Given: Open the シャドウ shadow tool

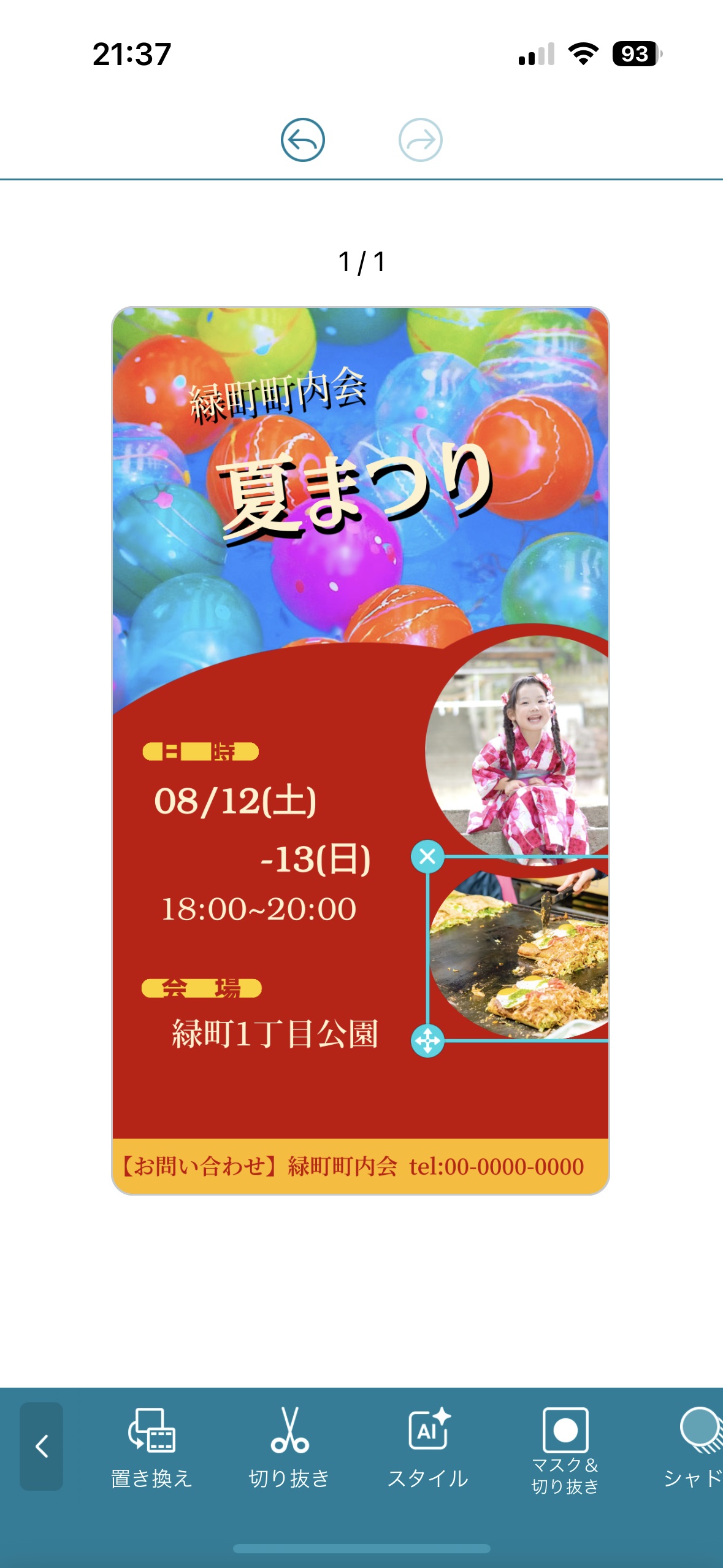Looking at the screenshot, I should [x=696, y=1448].
